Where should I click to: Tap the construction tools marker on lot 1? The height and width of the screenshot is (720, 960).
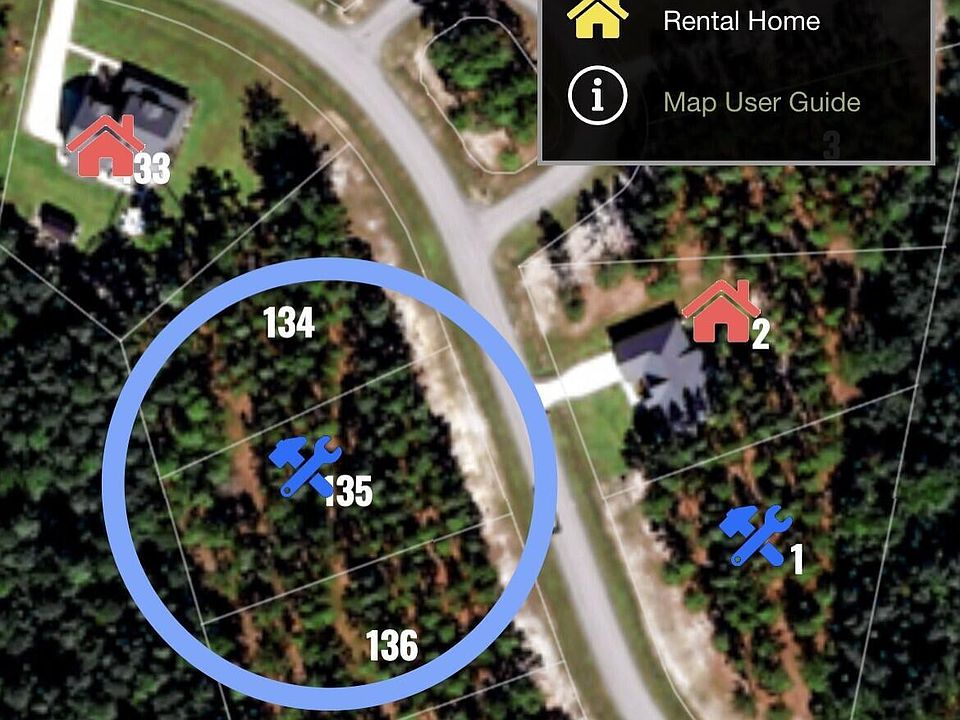coord(755,535)
